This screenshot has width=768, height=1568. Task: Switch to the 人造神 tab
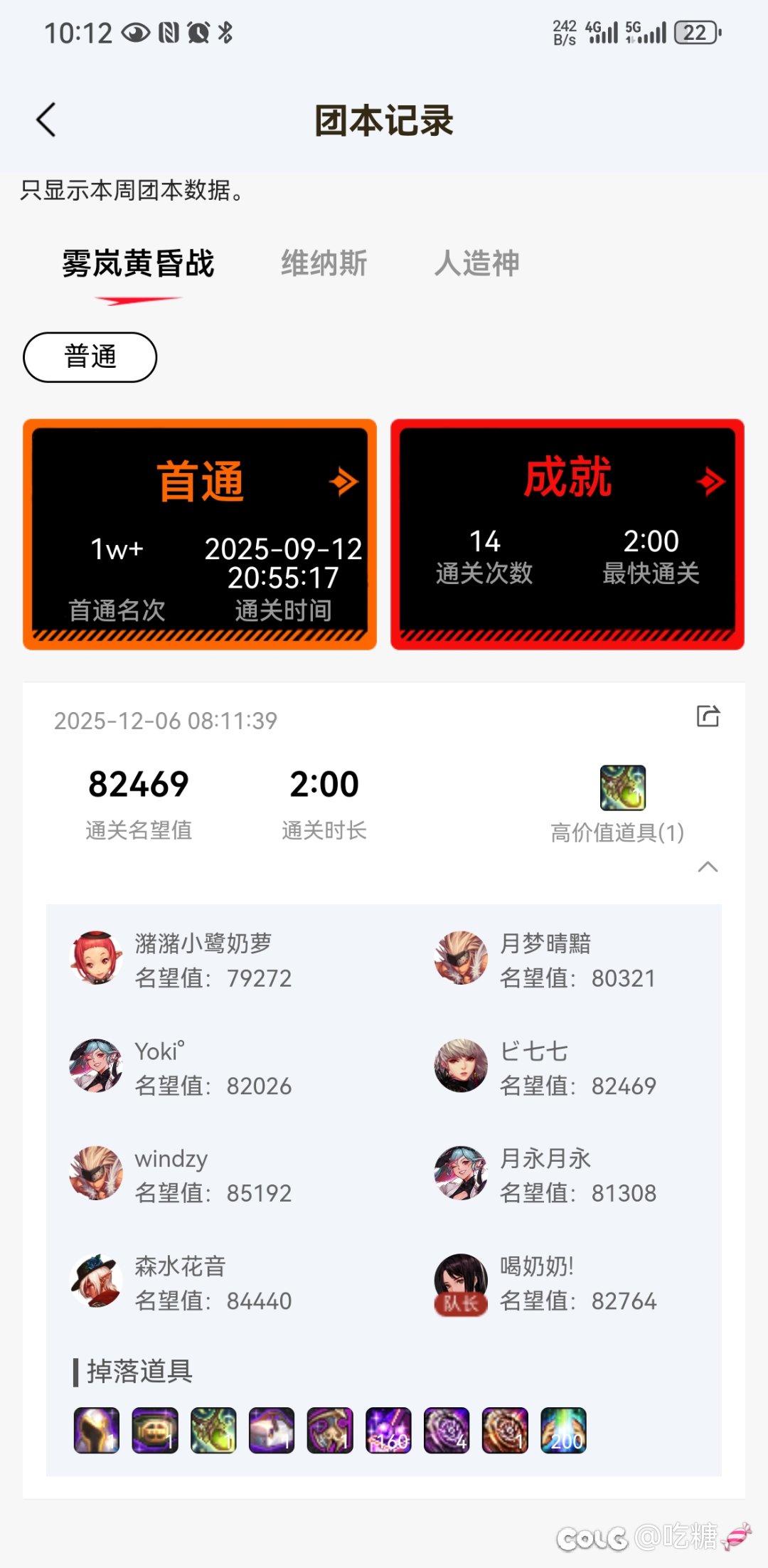point(476,263)
